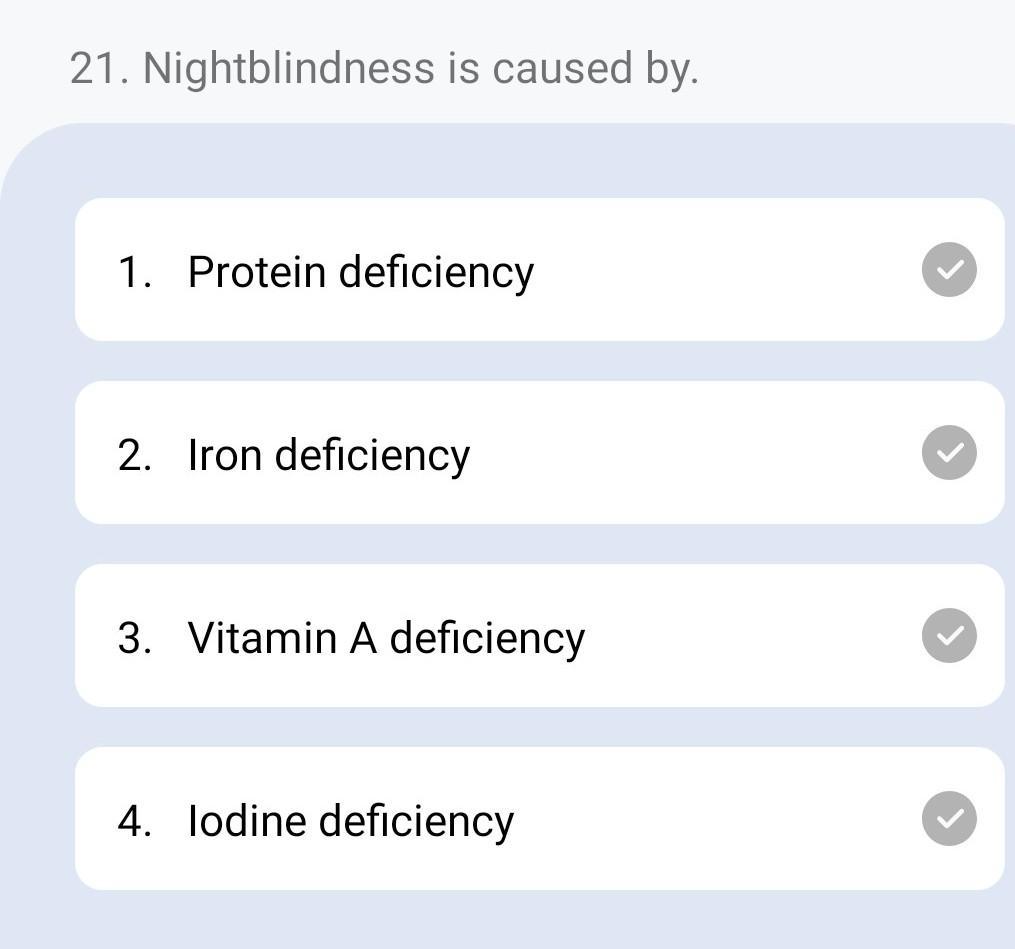Pick the Vitamin A deficiency option
Viewport: 1015px width, 949px height.
(540, 636)
